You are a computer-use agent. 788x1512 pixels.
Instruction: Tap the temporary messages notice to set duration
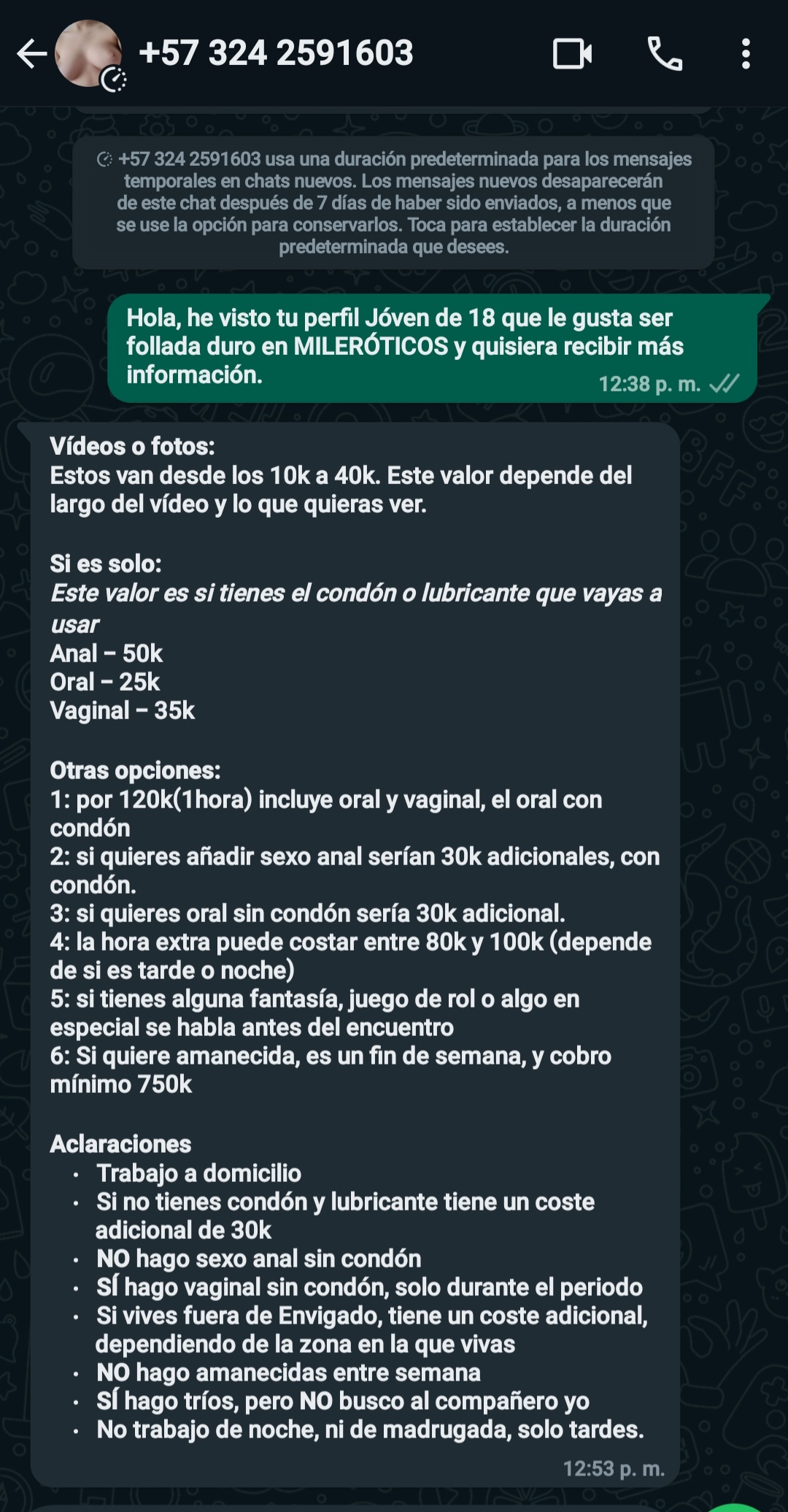coord(393,202)
